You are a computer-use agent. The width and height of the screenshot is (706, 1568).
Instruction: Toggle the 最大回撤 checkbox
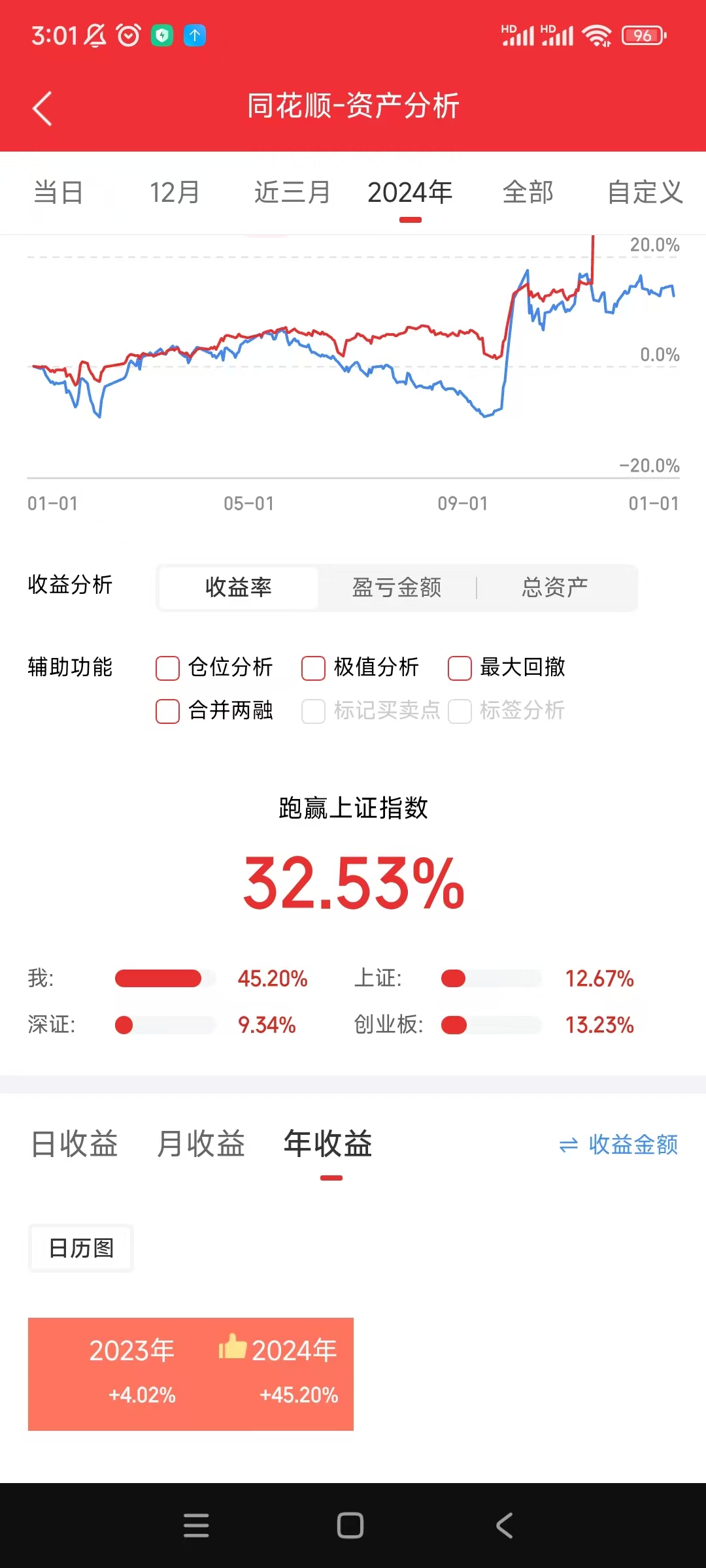(x=460, y=668)
